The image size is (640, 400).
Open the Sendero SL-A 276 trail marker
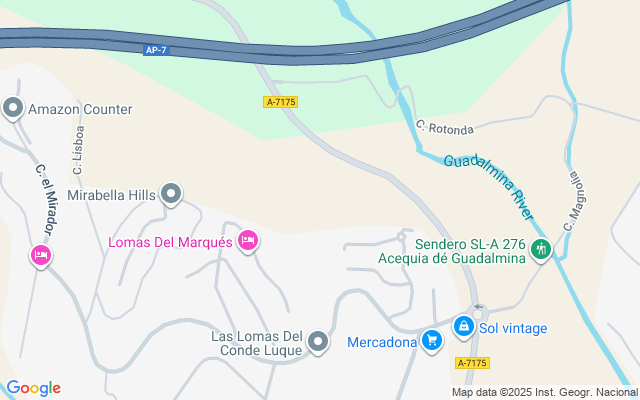(542, 248)
